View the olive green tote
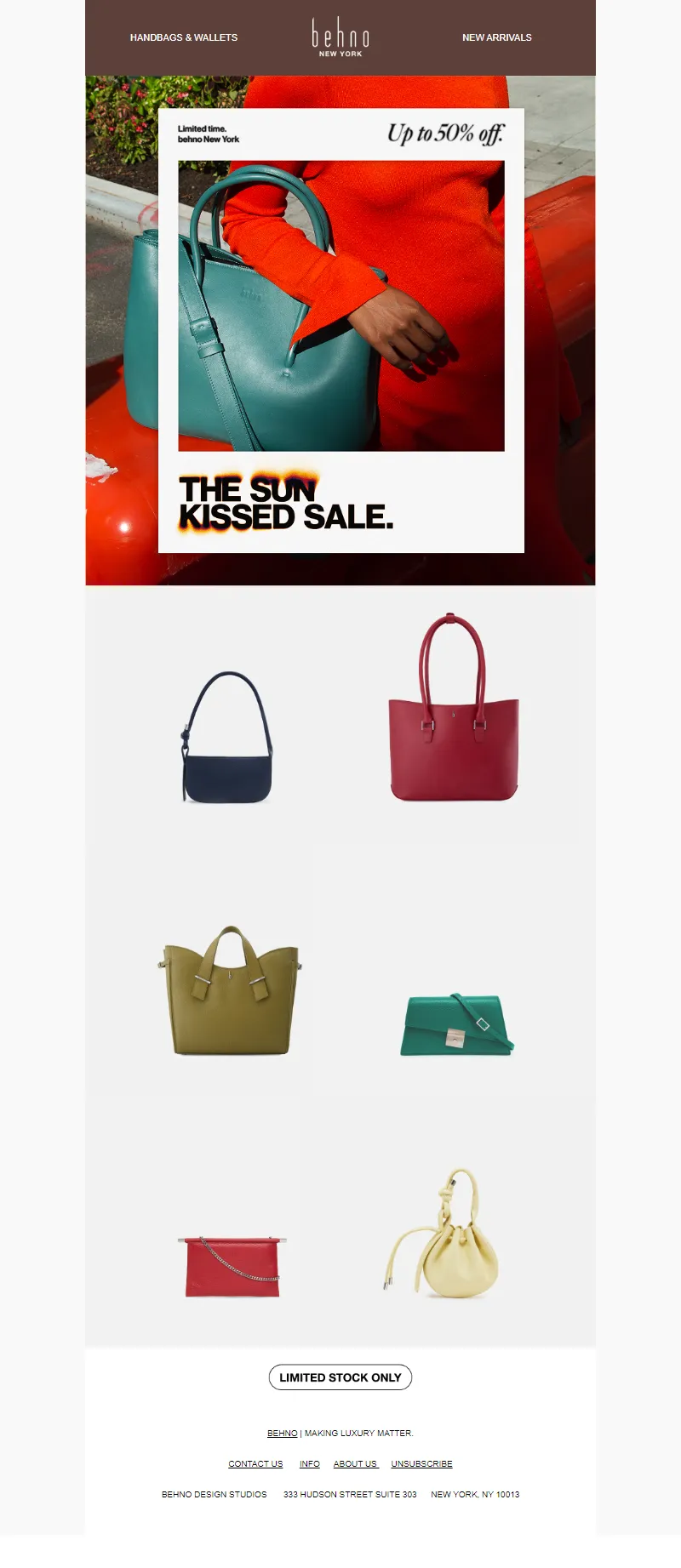The height and width of the screenshot is (1568, 681). pyautogui.click(x=229, y=992)
